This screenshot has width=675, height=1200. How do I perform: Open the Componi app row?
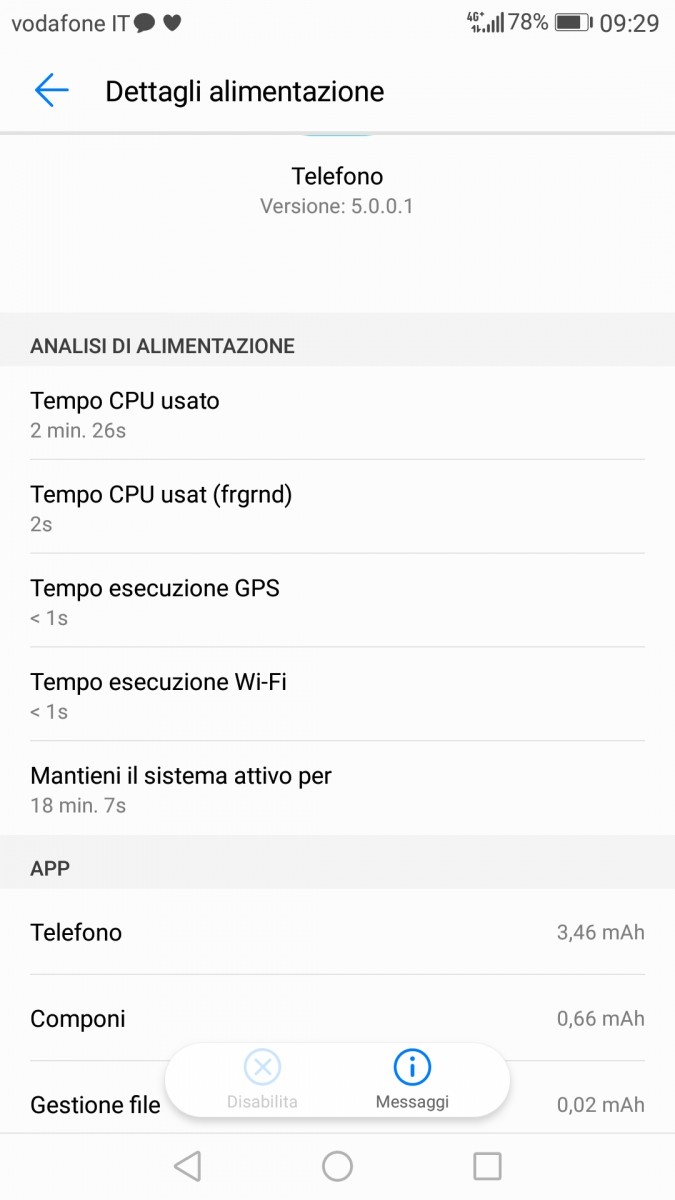pos(337,1018)
